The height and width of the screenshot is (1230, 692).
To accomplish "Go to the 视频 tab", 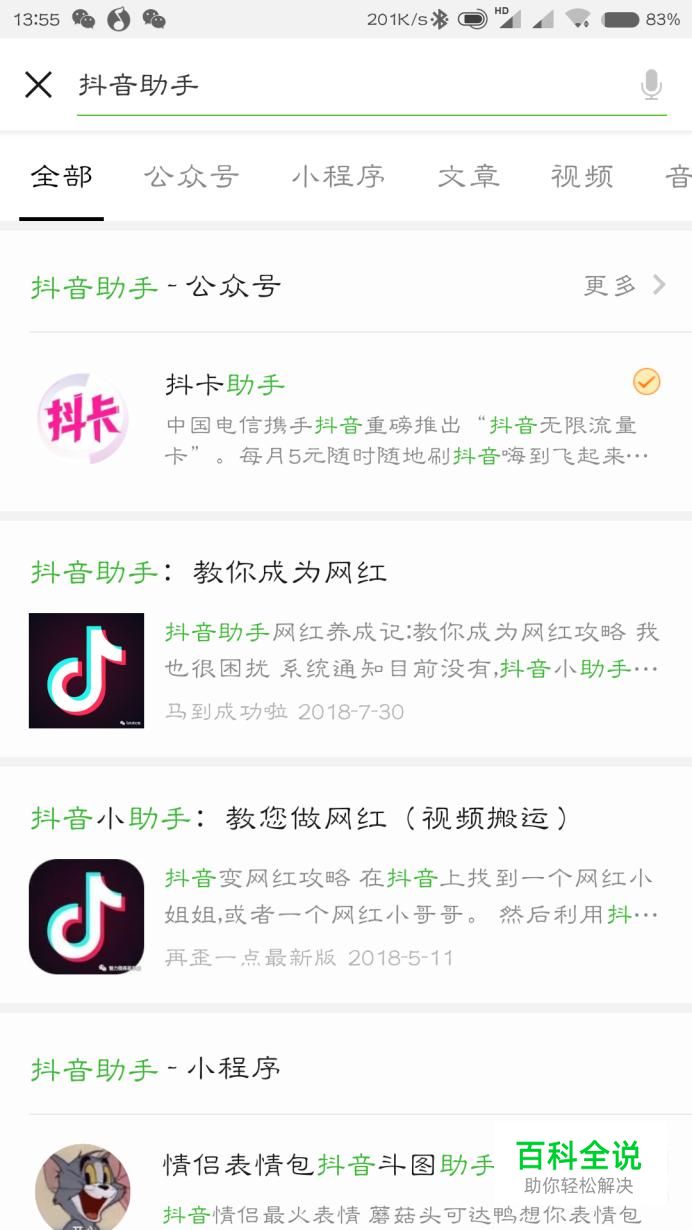I will click(x=582, y=177).
